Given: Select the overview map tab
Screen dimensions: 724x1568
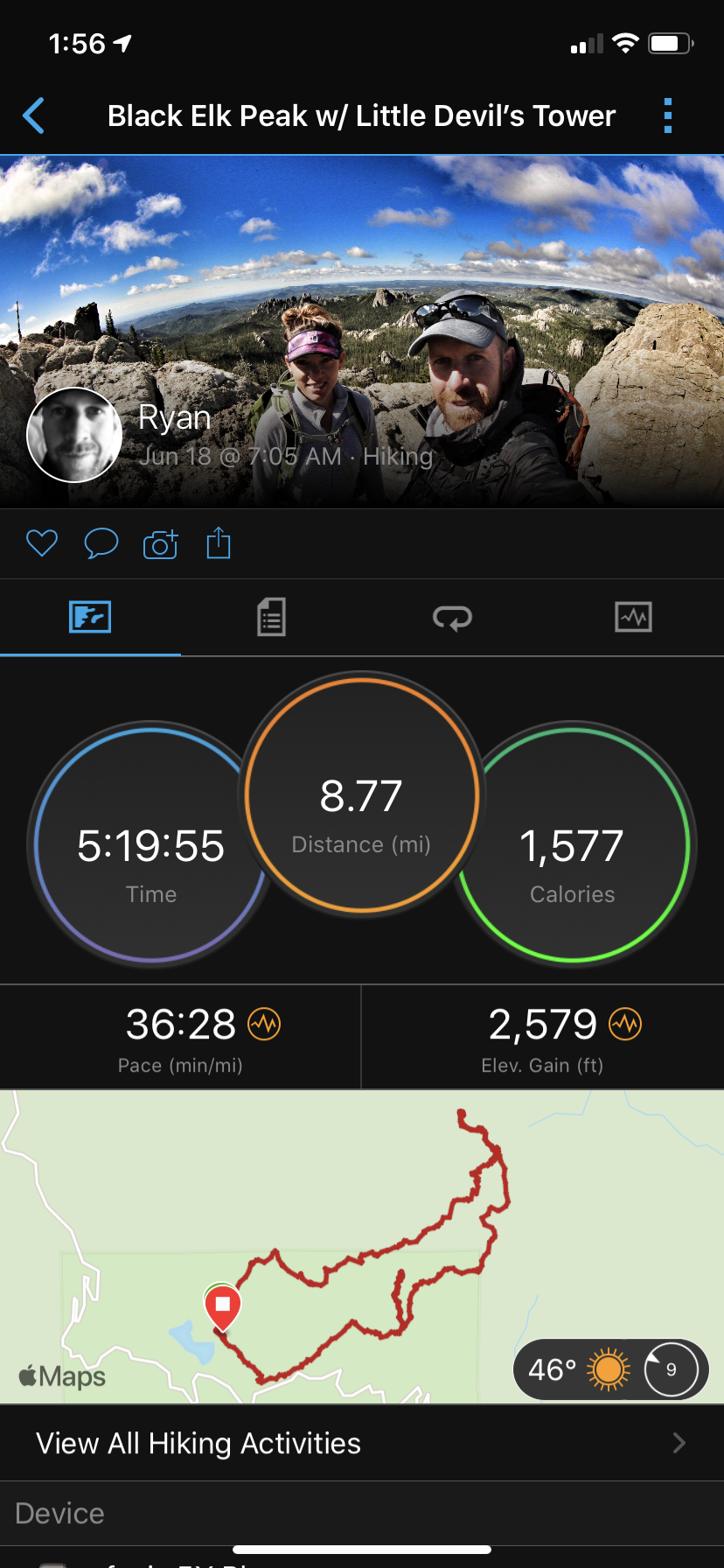Looking at the screenshot, I should click(90, 617).
